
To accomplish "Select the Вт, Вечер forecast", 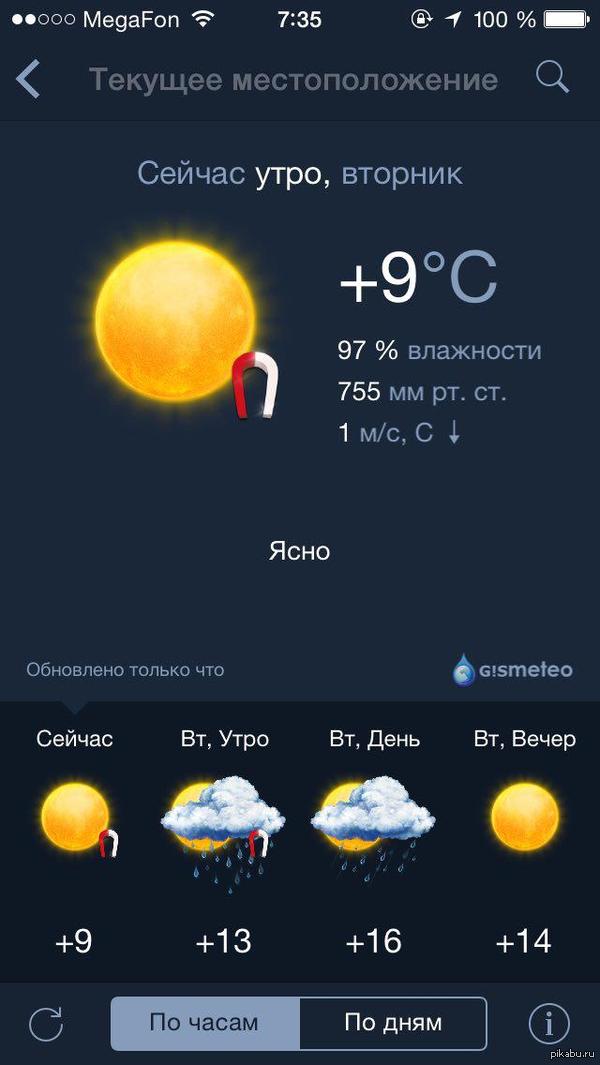I will coord(524,840).
